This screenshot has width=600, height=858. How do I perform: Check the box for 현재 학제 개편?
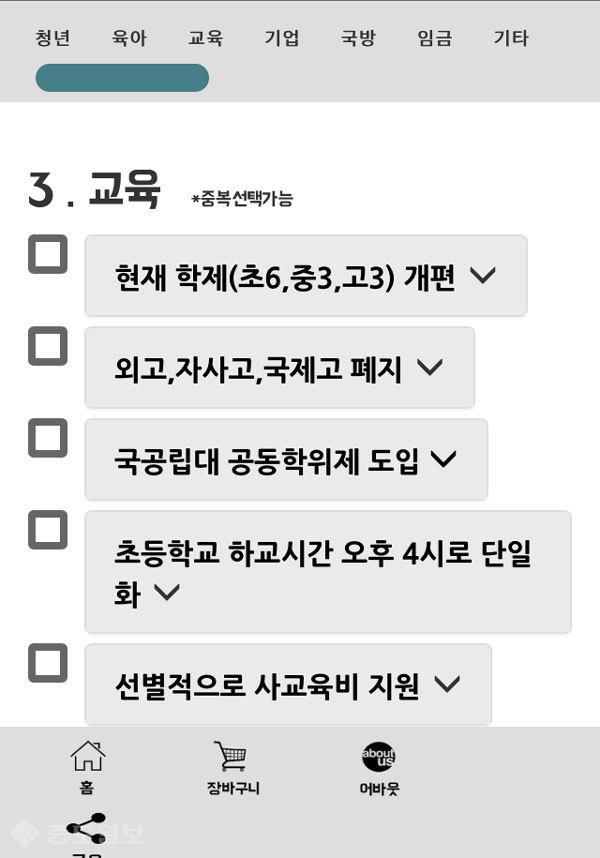[x=47, y=255]
